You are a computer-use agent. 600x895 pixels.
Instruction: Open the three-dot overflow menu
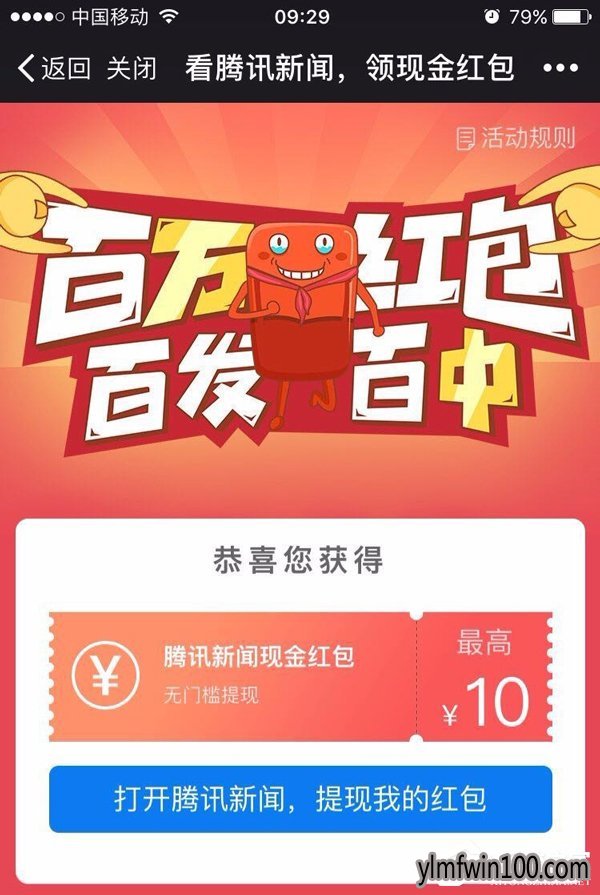(560, 69)
